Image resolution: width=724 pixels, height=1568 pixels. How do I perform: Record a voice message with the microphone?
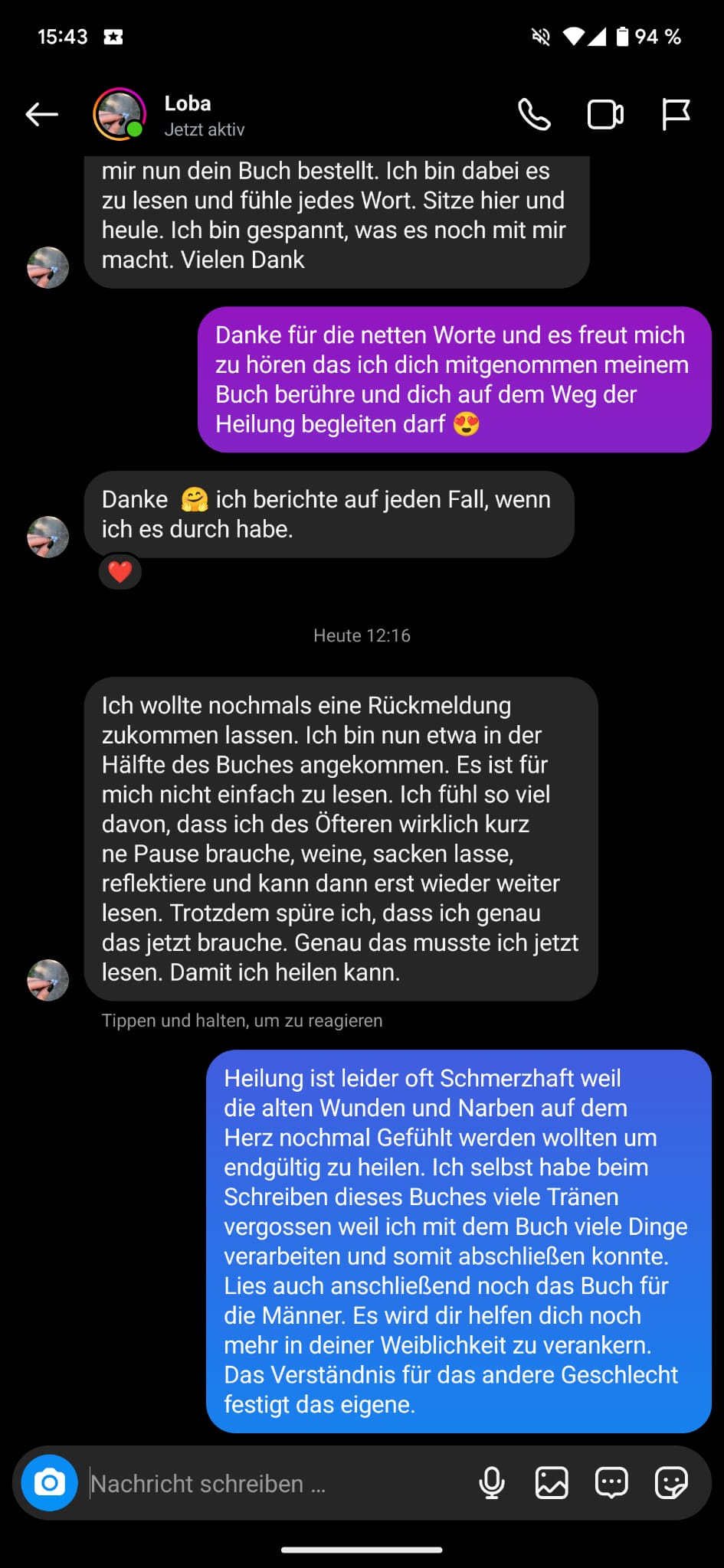(x=492, y=1483)
